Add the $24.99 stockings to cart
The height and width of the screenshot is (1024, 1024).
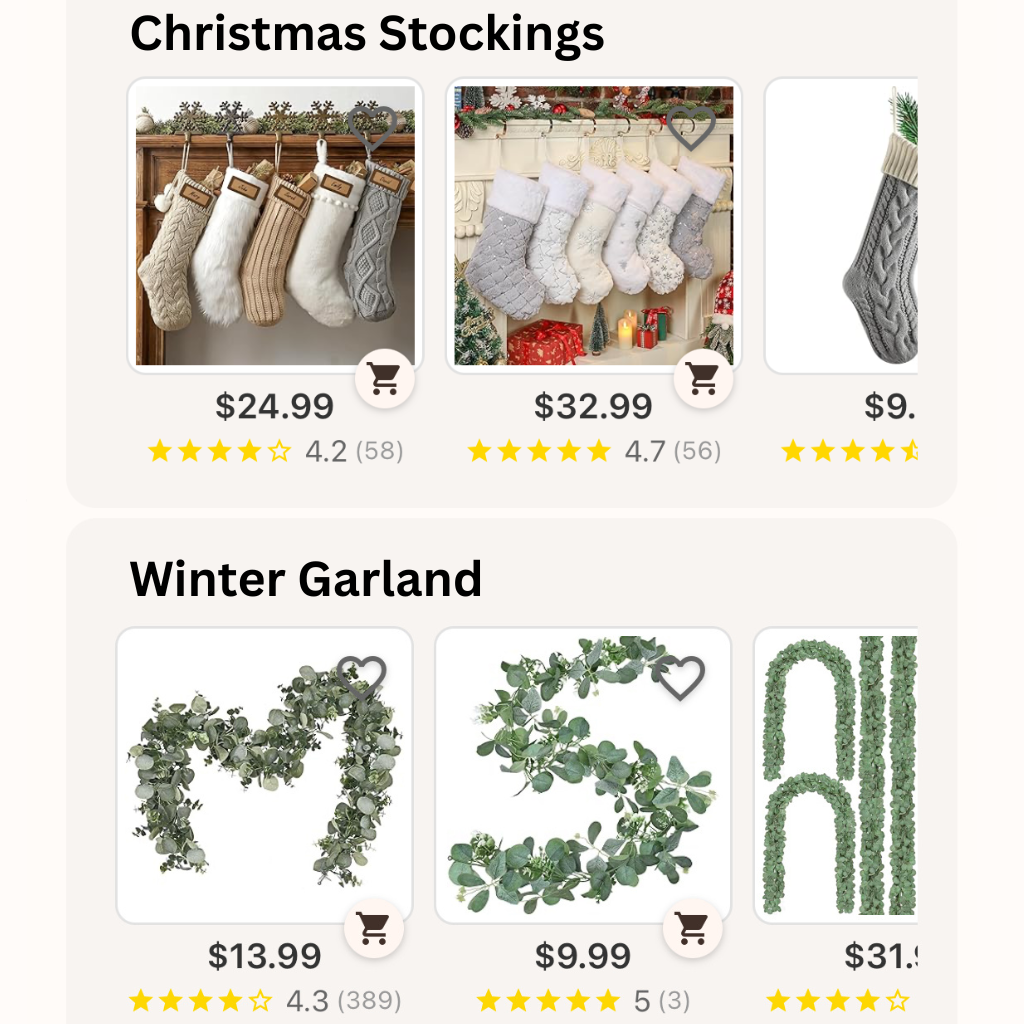point(384,378)
